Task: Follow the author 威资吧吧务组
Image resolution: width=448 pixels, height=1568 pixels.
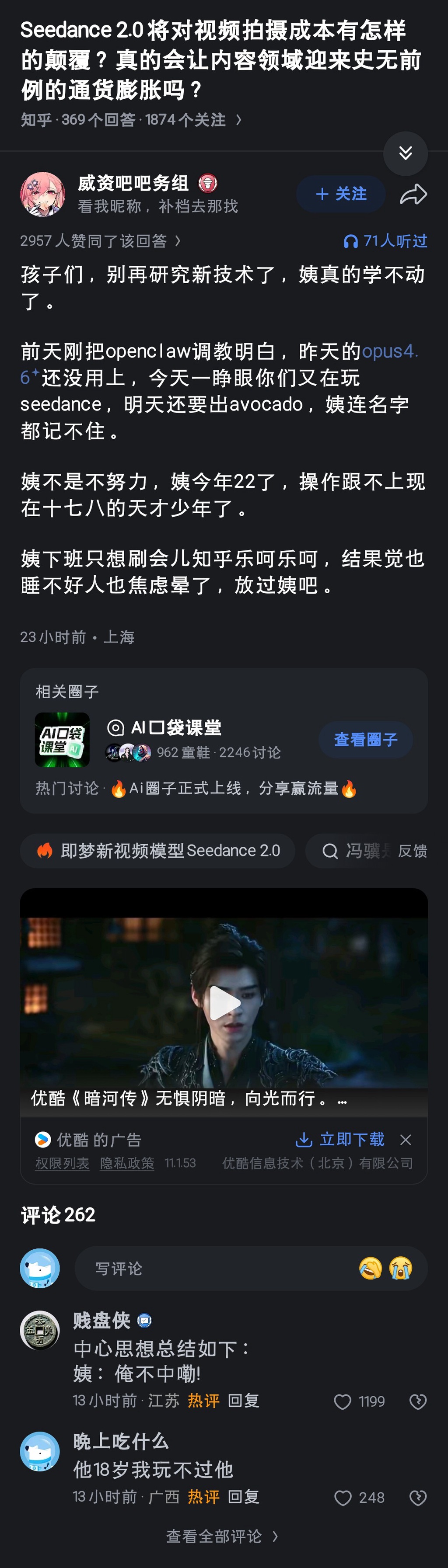Action: pyautogui.click(x=341, y=194)
